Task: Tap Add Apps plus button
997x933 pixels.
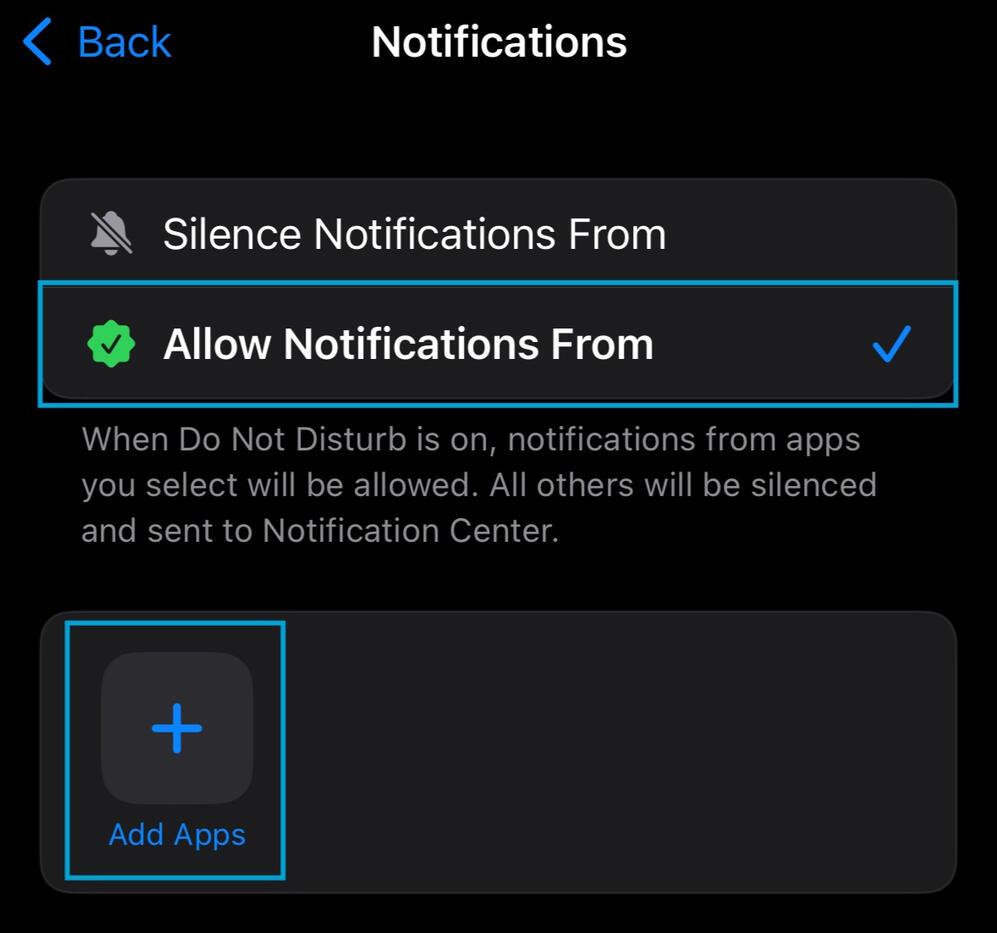Action: click(x=177, y=728)
